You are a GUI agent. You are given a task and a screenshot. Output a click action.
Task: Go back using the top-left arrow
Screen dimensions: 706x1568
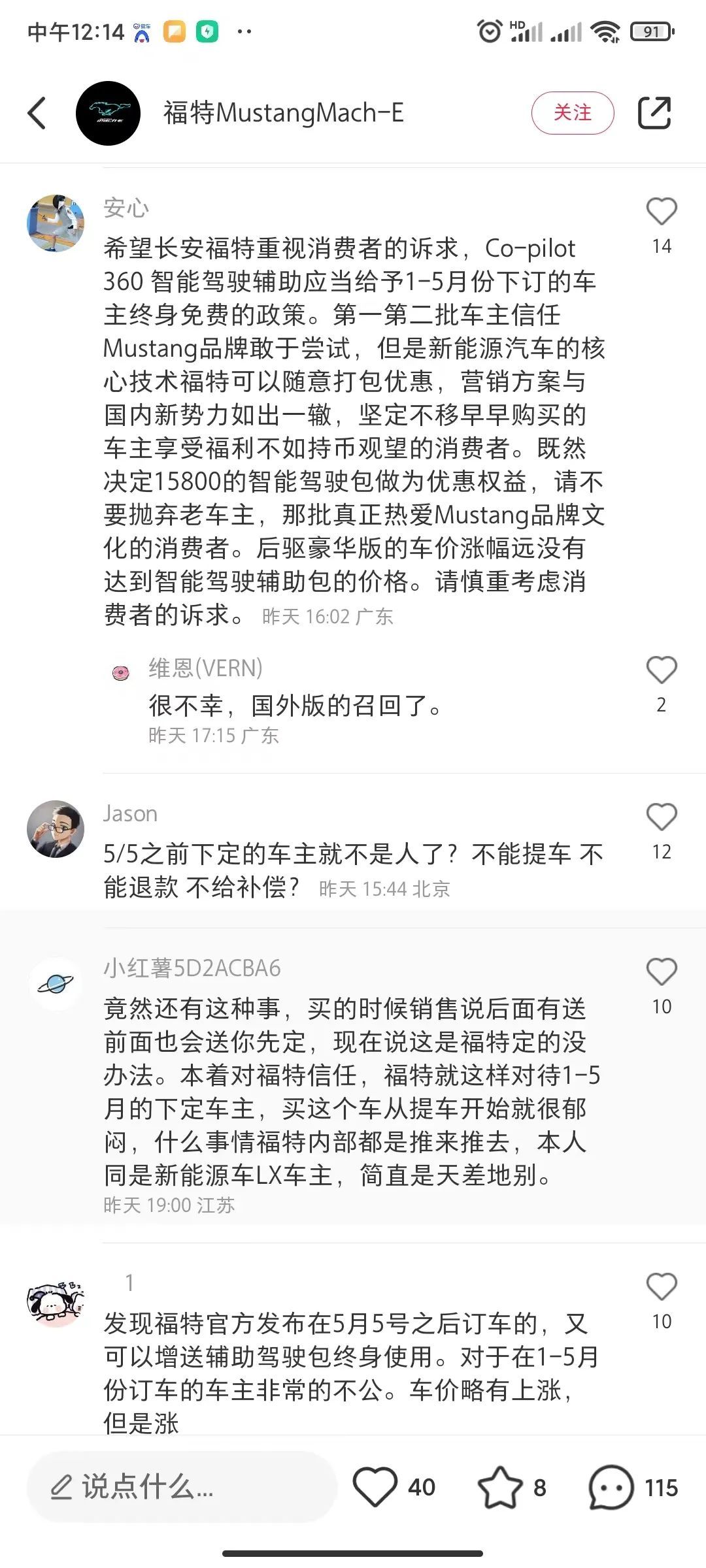pyautogui.click(x=38, y=113)
